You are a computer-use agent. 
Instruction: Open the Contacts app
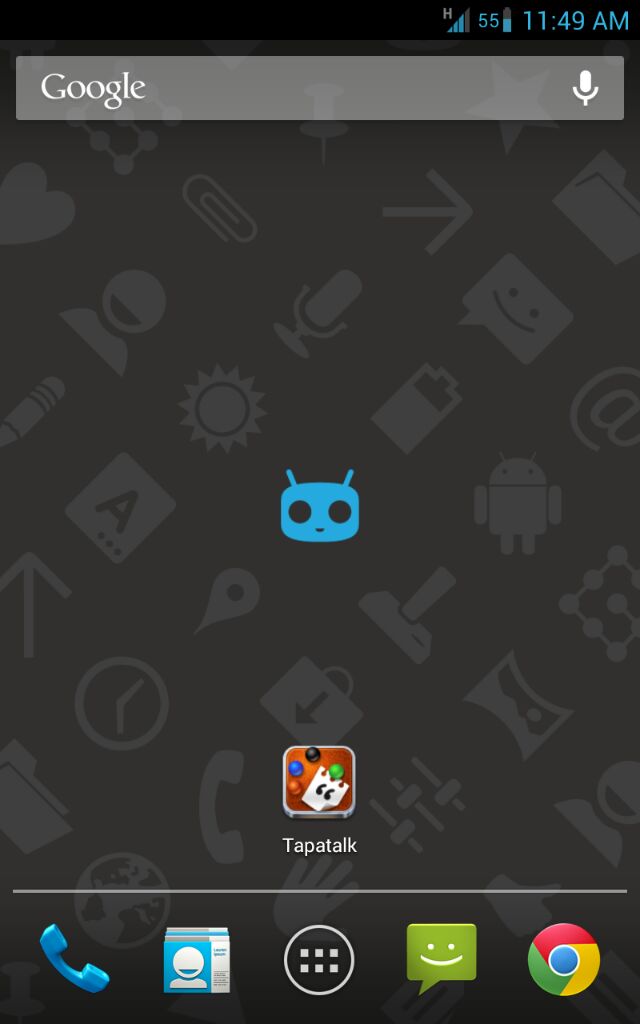197,959
